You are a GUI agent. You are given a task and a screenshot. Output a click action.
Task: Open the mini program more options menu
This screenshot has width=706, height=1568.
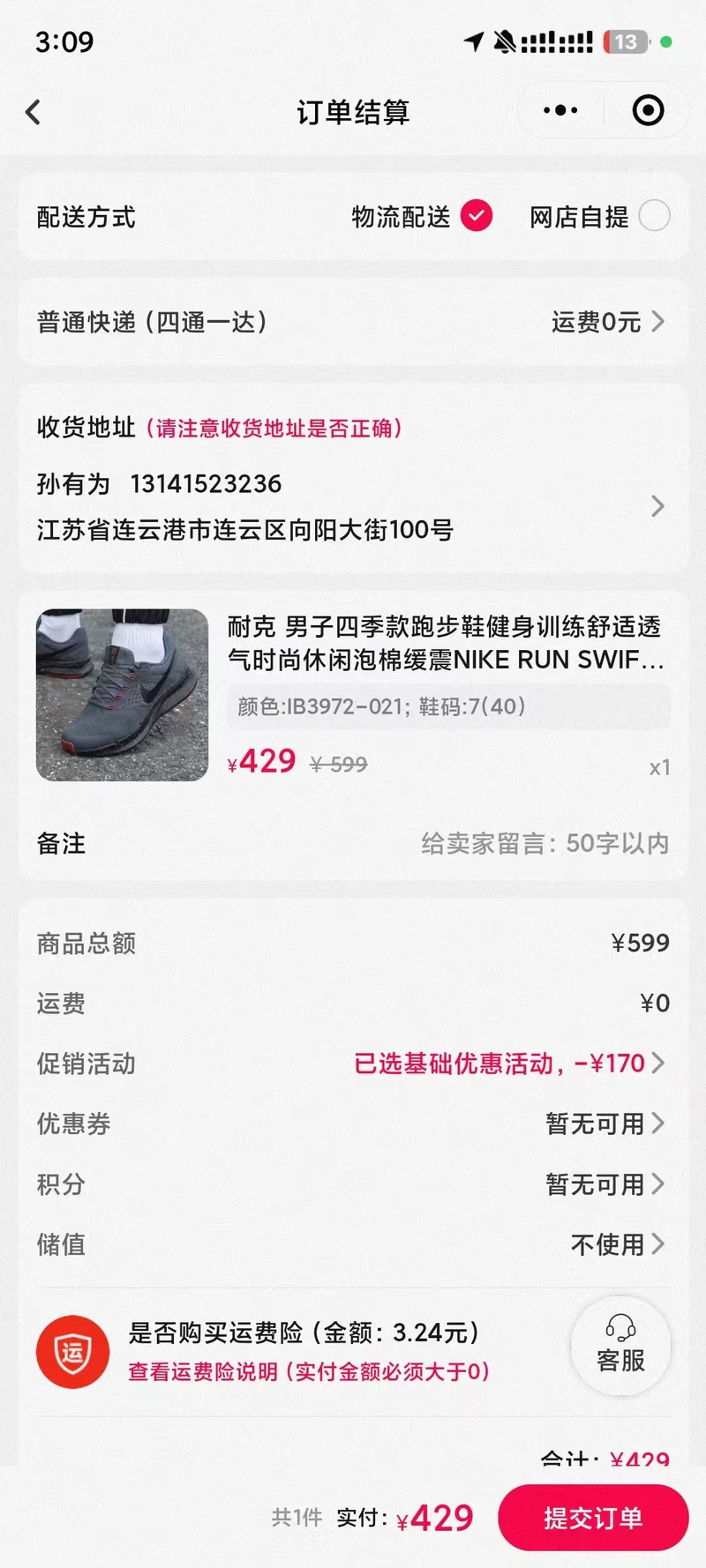tap(560, 111)
